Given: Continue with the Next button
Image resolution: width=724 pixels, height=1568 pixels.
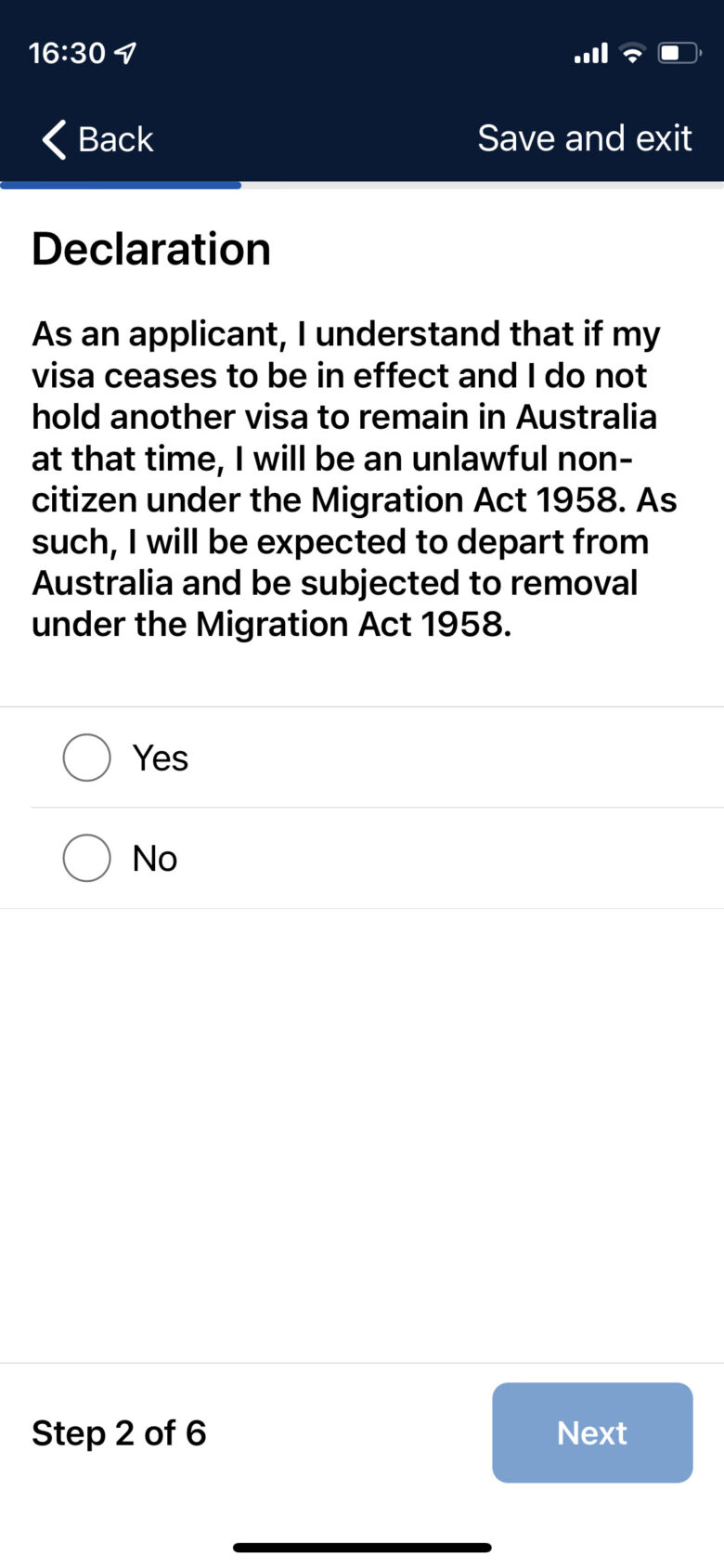Looking at the screenshot, I should coord(592,1432).
